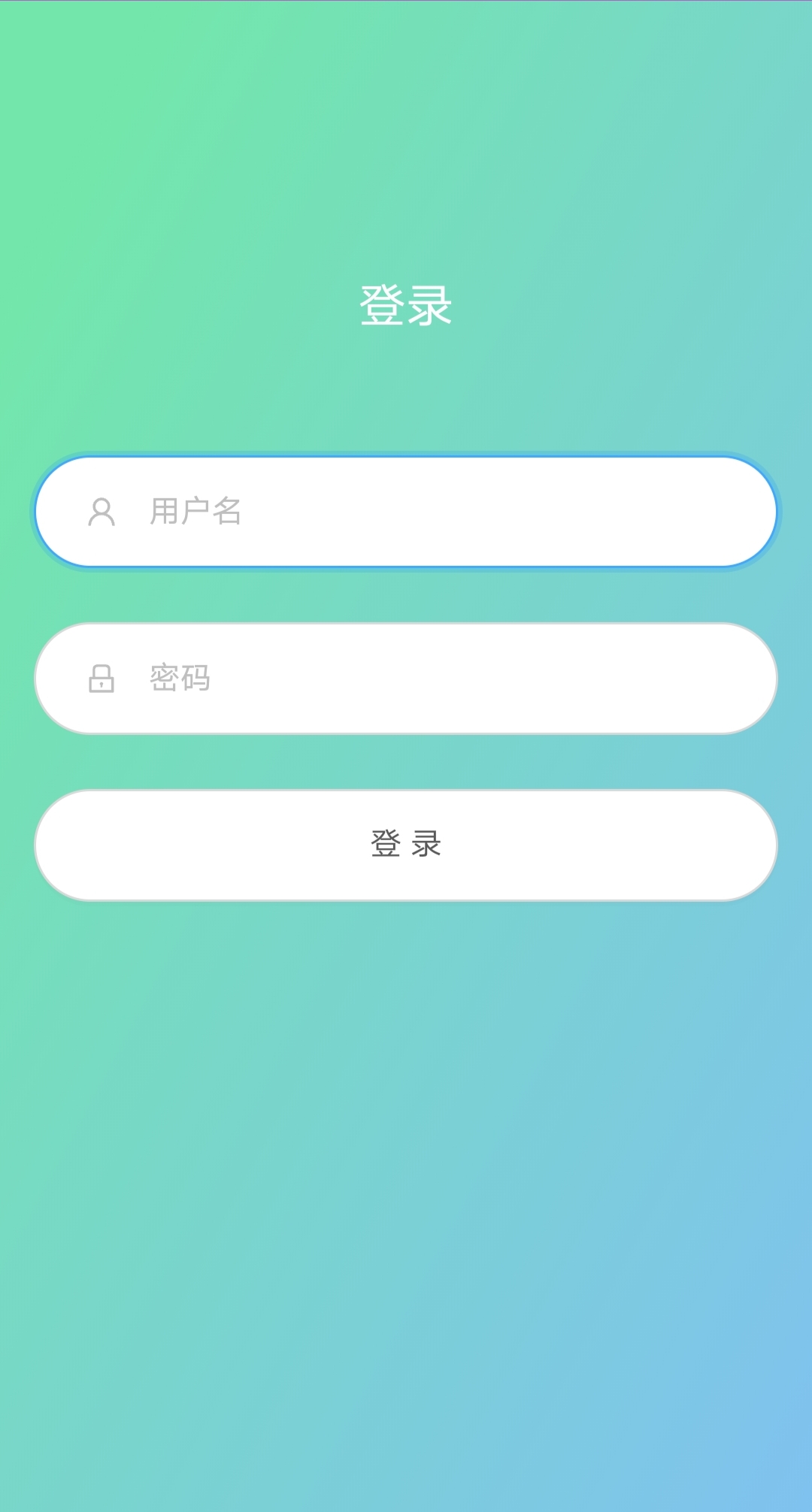Image resolution: width=812 pixels, height=1512 pixels.
Task: Focus the 用户名 username field
Action: [x=406, y=512]
